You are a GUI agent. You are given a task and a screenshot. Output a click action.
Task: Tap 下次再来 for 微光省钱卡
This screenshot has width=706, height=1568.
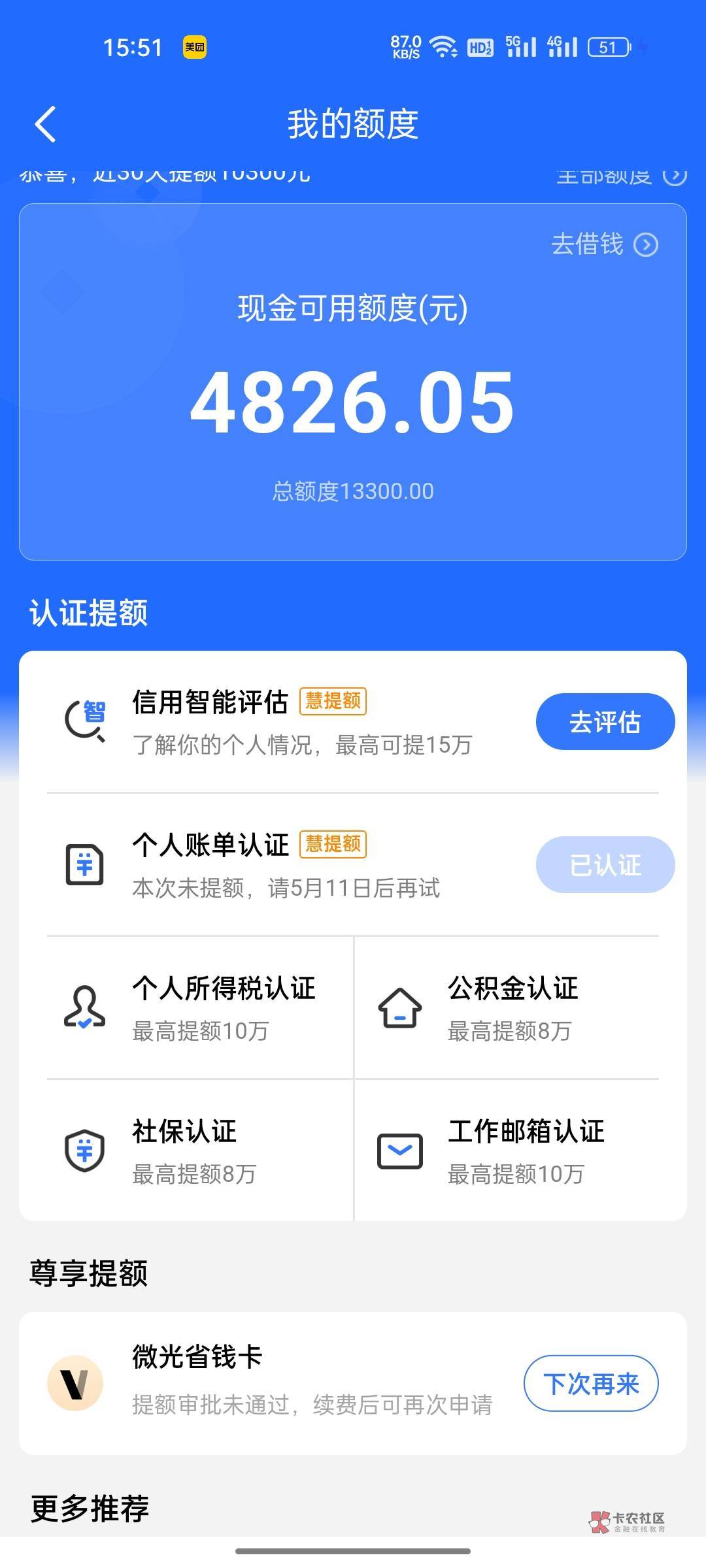(x=591, y=1383)
